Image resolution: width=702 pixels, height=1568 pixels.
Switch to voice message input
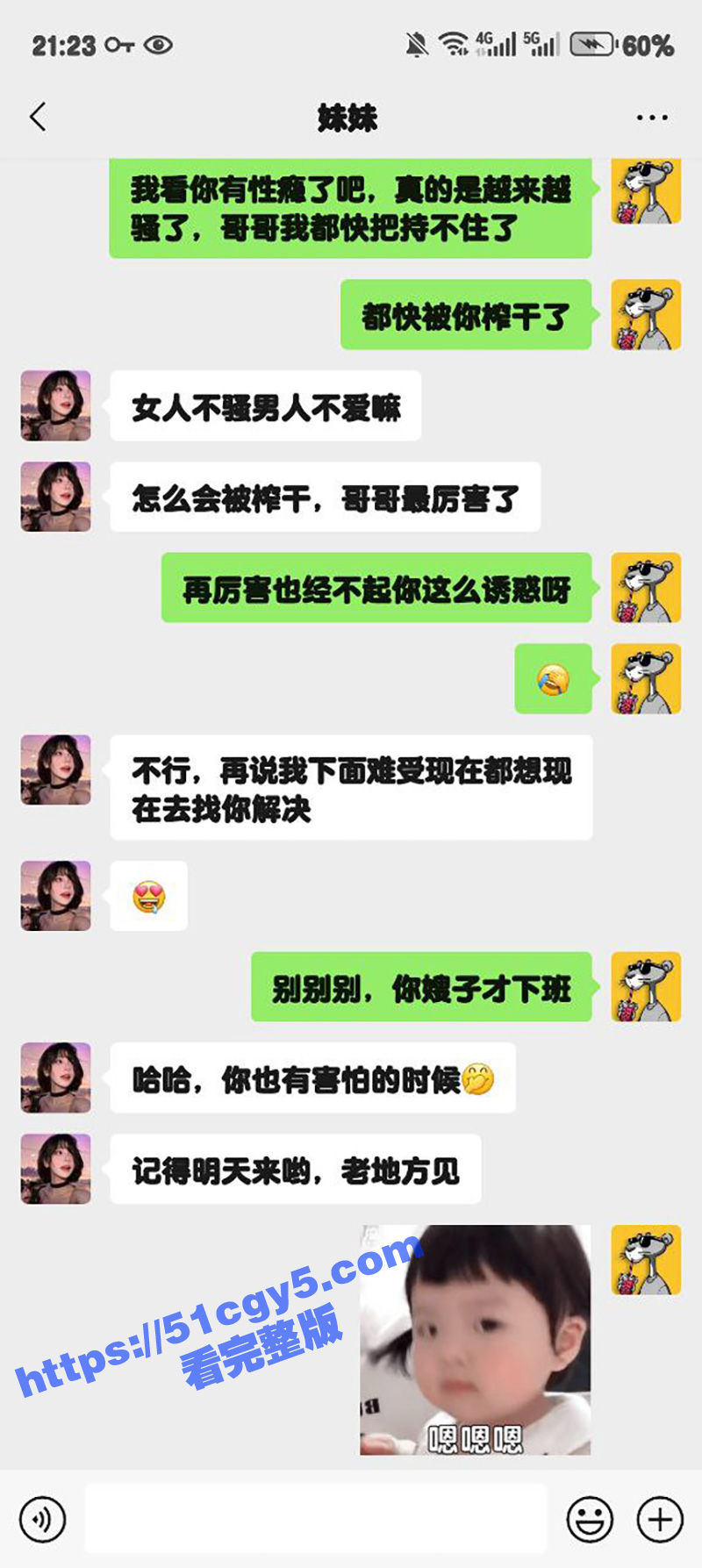(x=42, y=1519)
